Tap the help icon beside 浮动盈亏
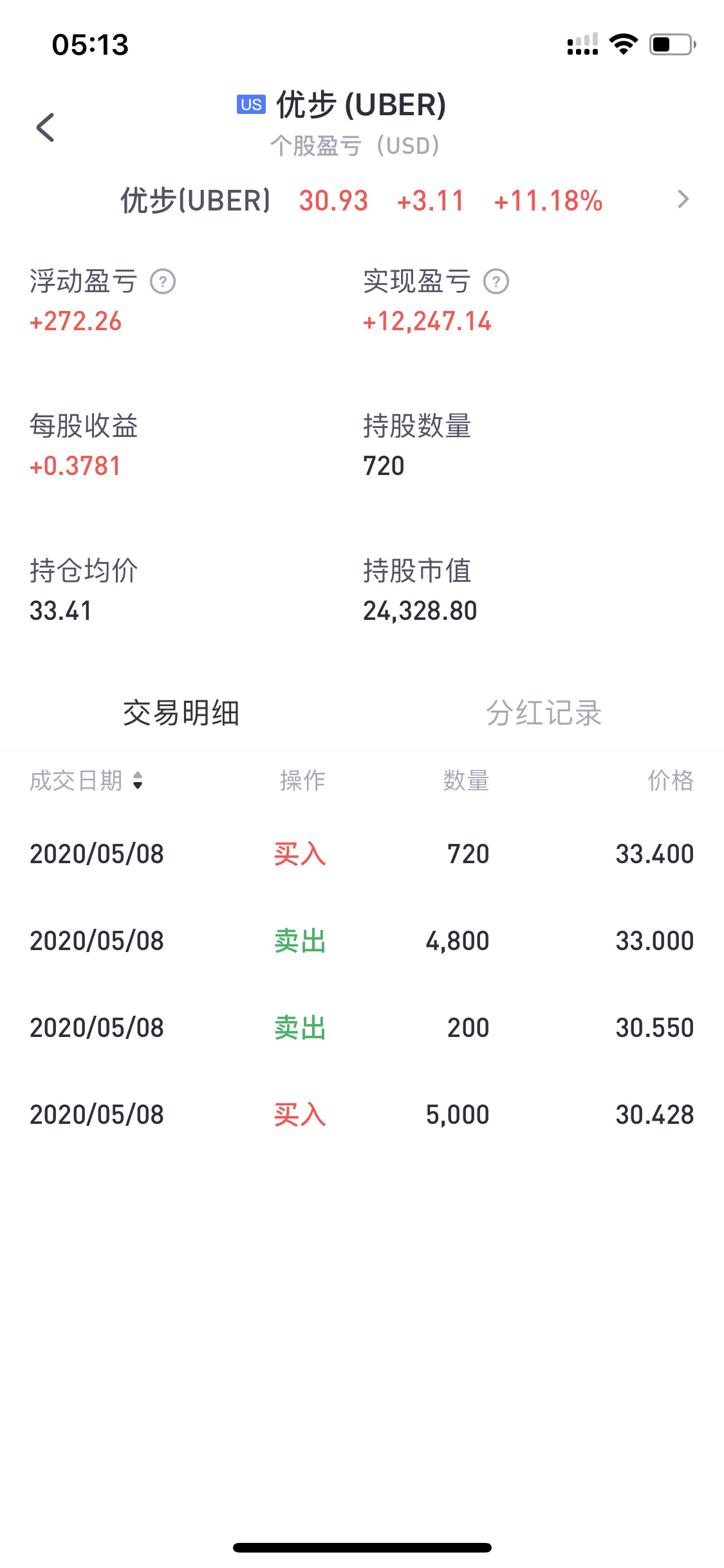 [x=163, y=282]
